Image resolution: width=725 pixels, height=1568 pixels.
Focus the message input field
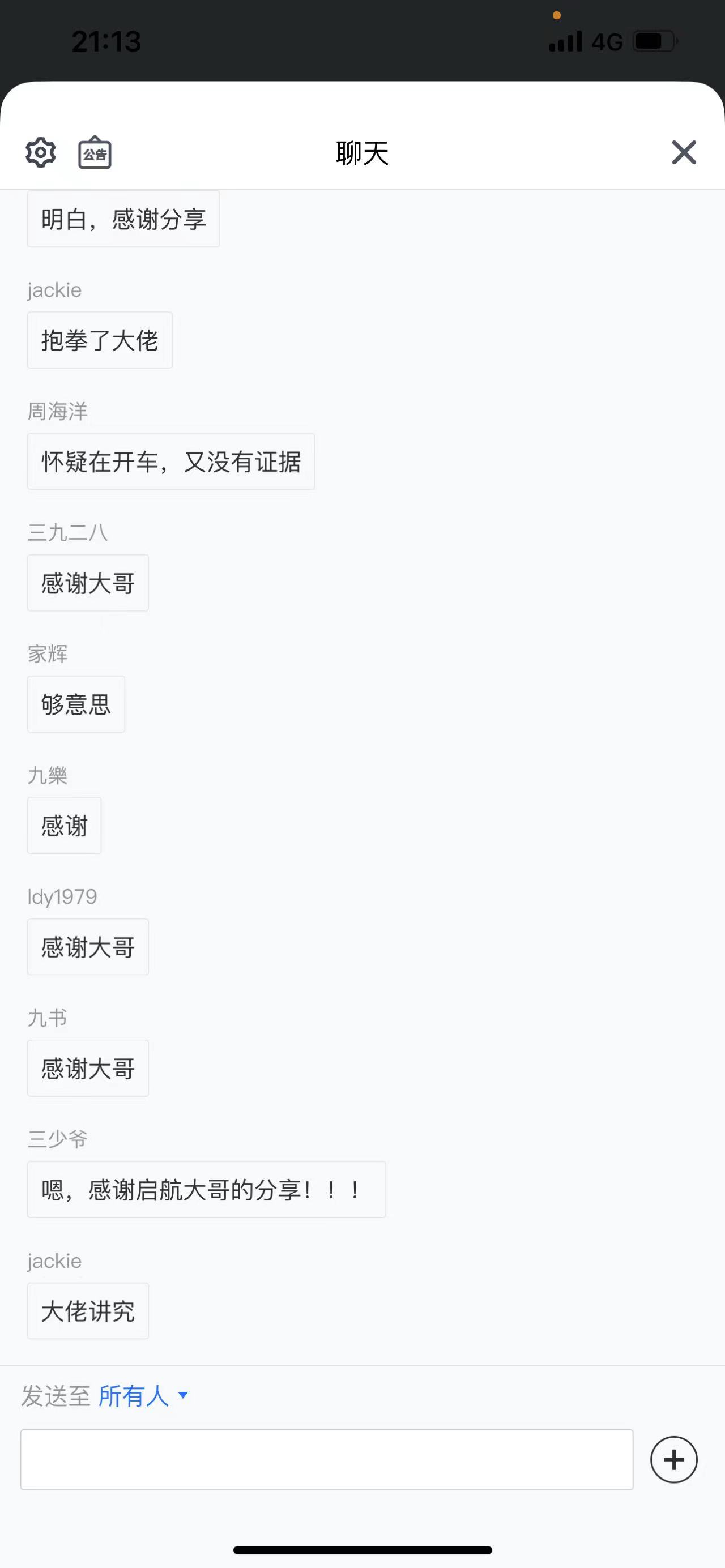(327, 1460)
